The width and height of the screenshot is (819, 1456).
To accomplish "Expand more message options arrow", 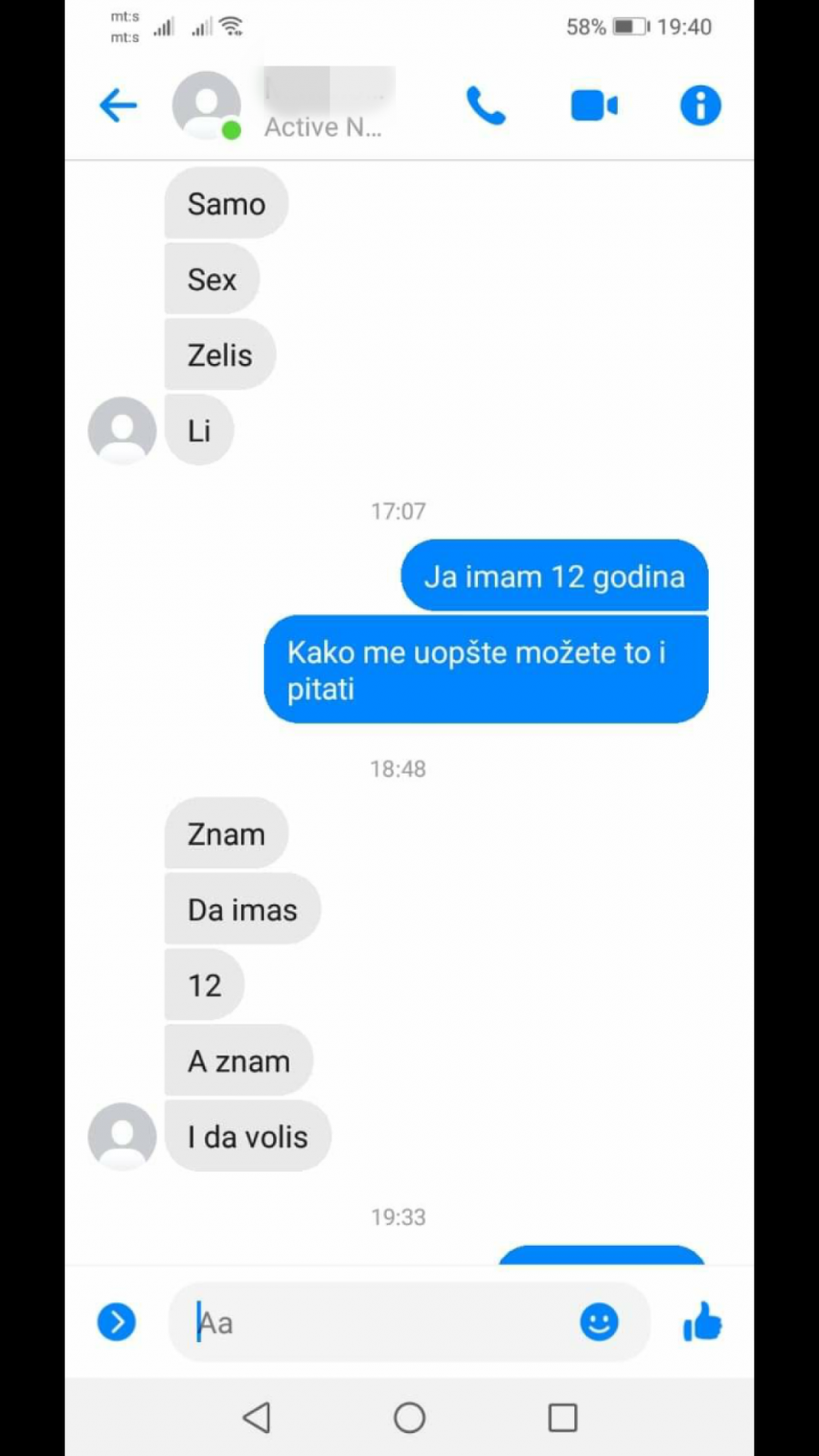I will point(116,1322).
